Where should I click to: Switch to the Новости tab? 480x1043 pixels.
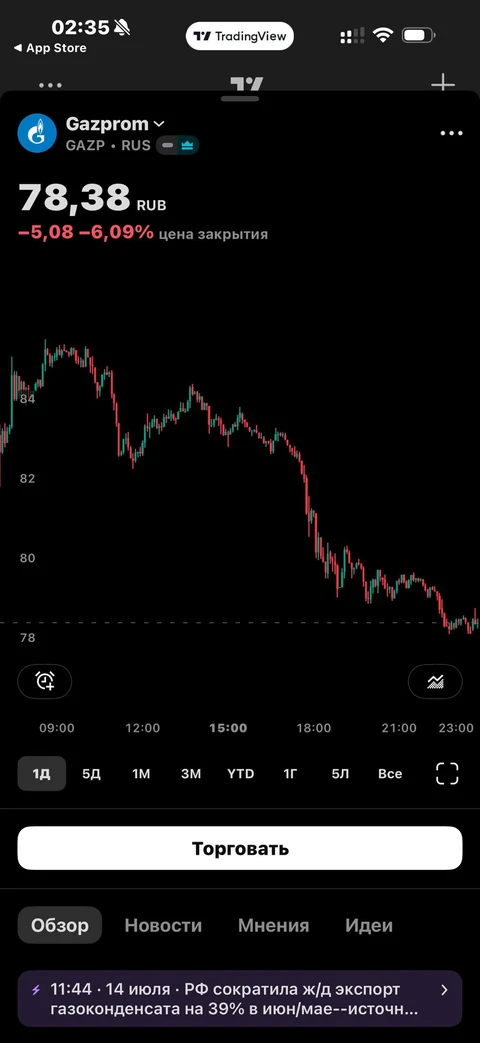click(164, 925)
